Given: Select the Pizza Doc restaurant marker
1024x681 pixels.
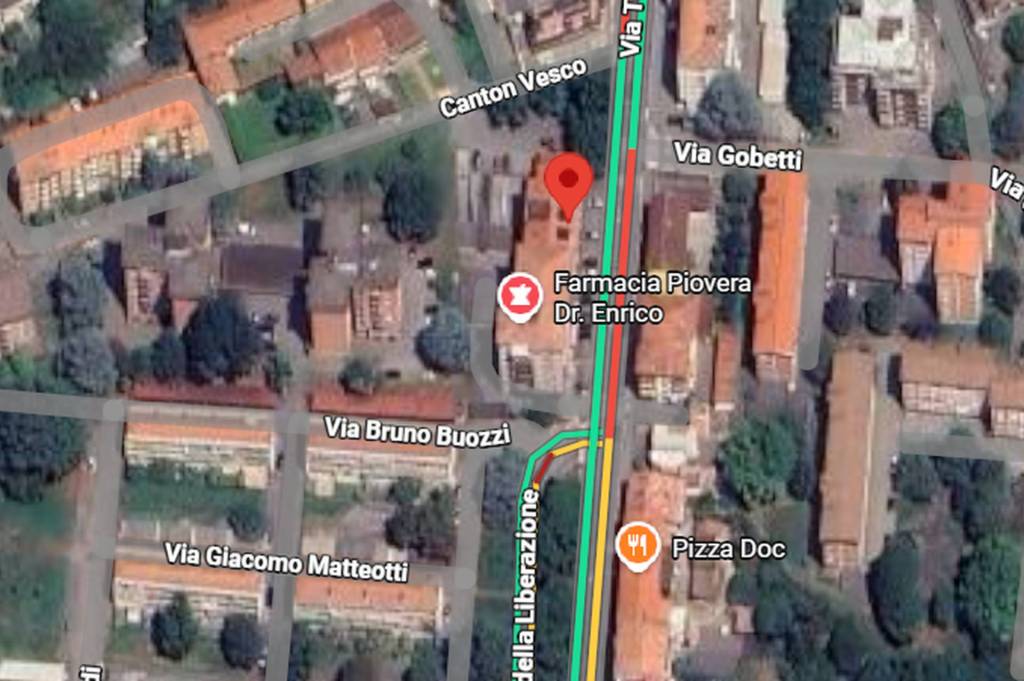Looking at the screenshot, I should (636, 546).
